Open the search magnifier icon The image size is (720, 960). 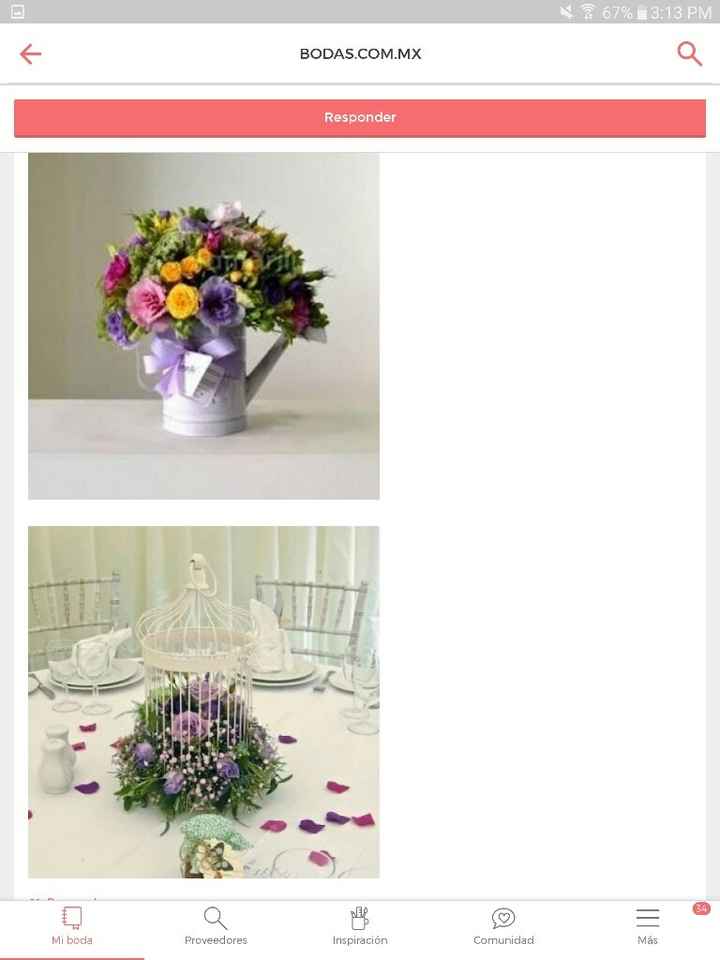pos(689,53)
